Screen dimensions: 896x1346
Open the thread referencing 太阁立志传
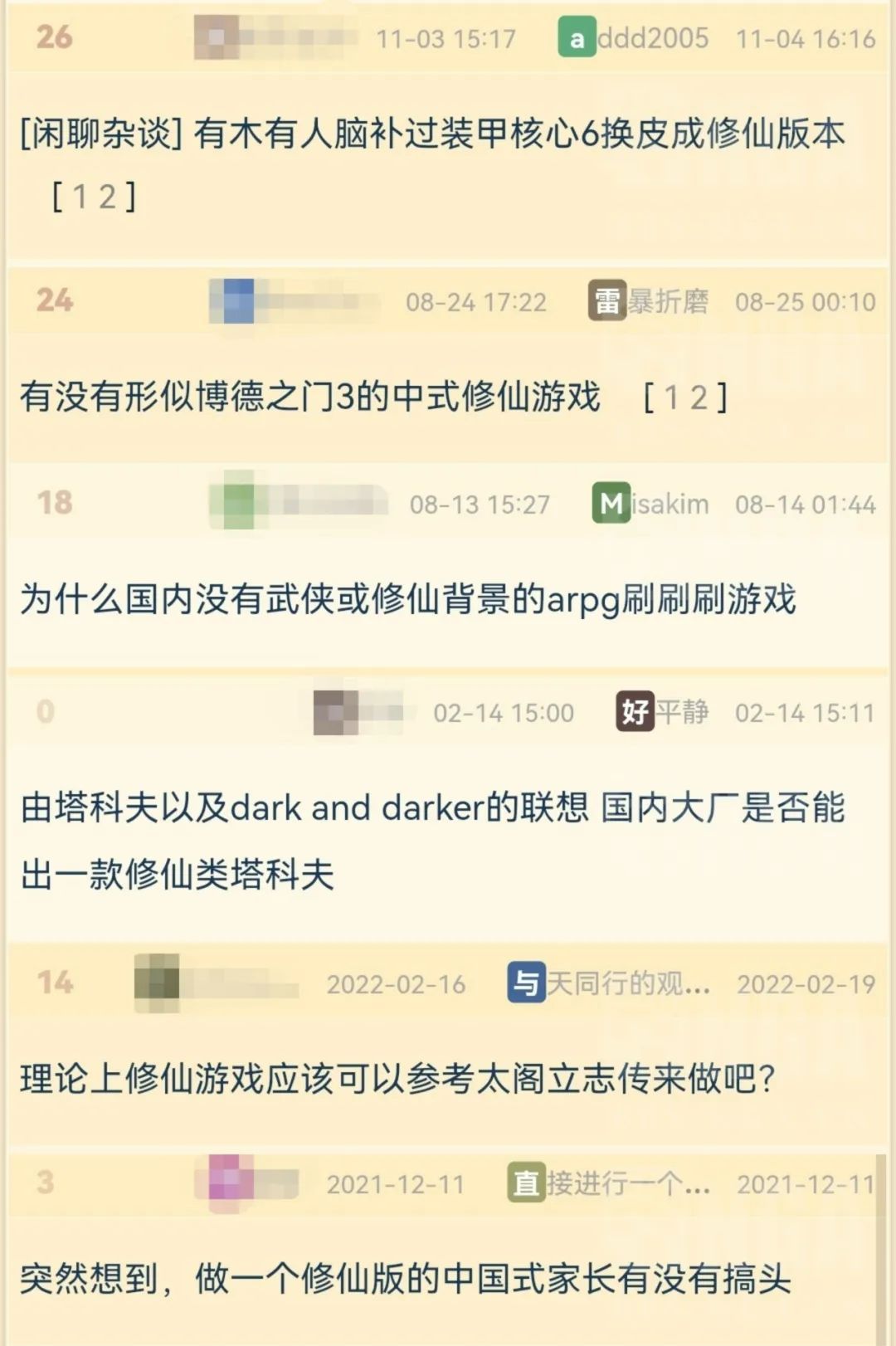tap(397, 1079)
